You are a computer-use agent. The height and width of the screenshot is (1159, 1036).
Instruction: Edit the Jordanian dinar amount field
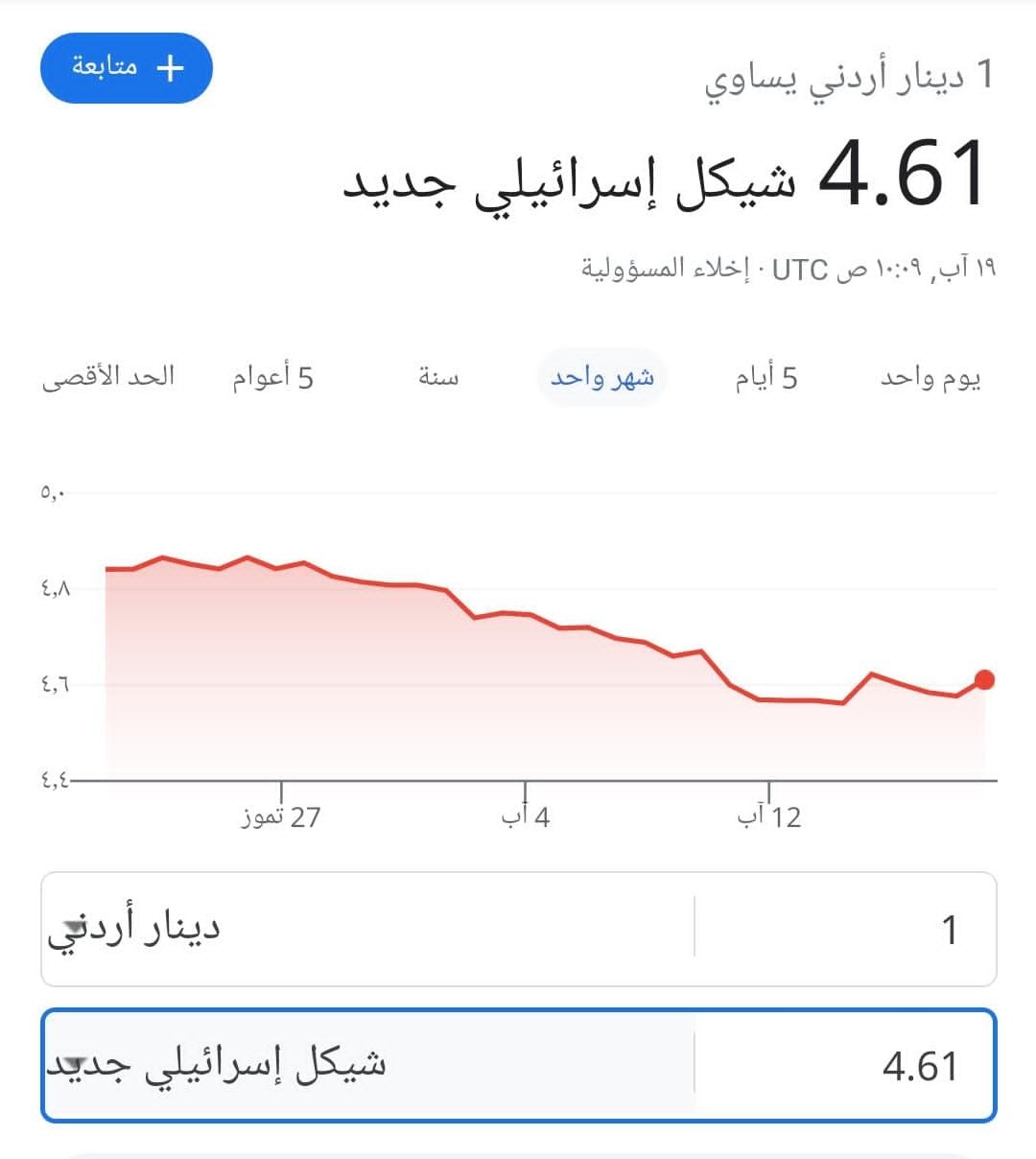tap(844, 929)
